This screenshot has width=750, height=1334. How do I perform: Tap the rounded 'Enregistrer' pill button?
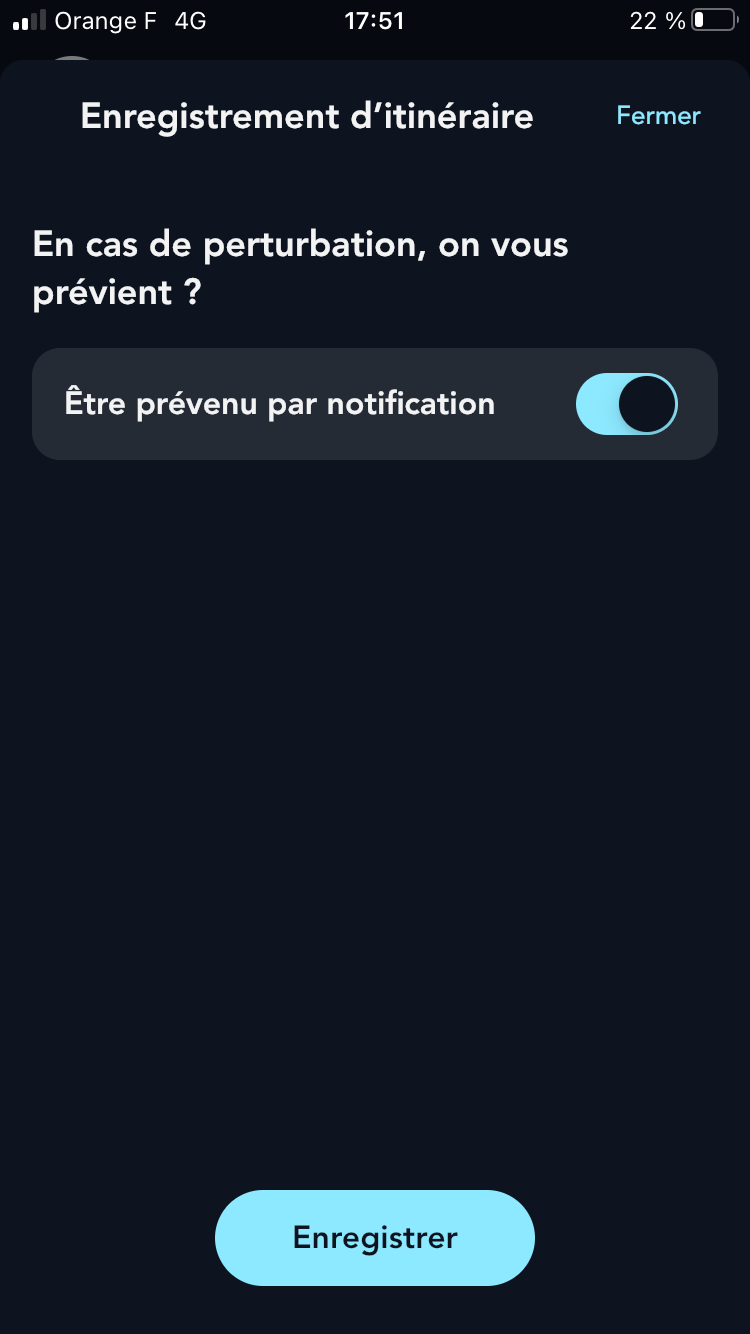[x=375, y=1238]
